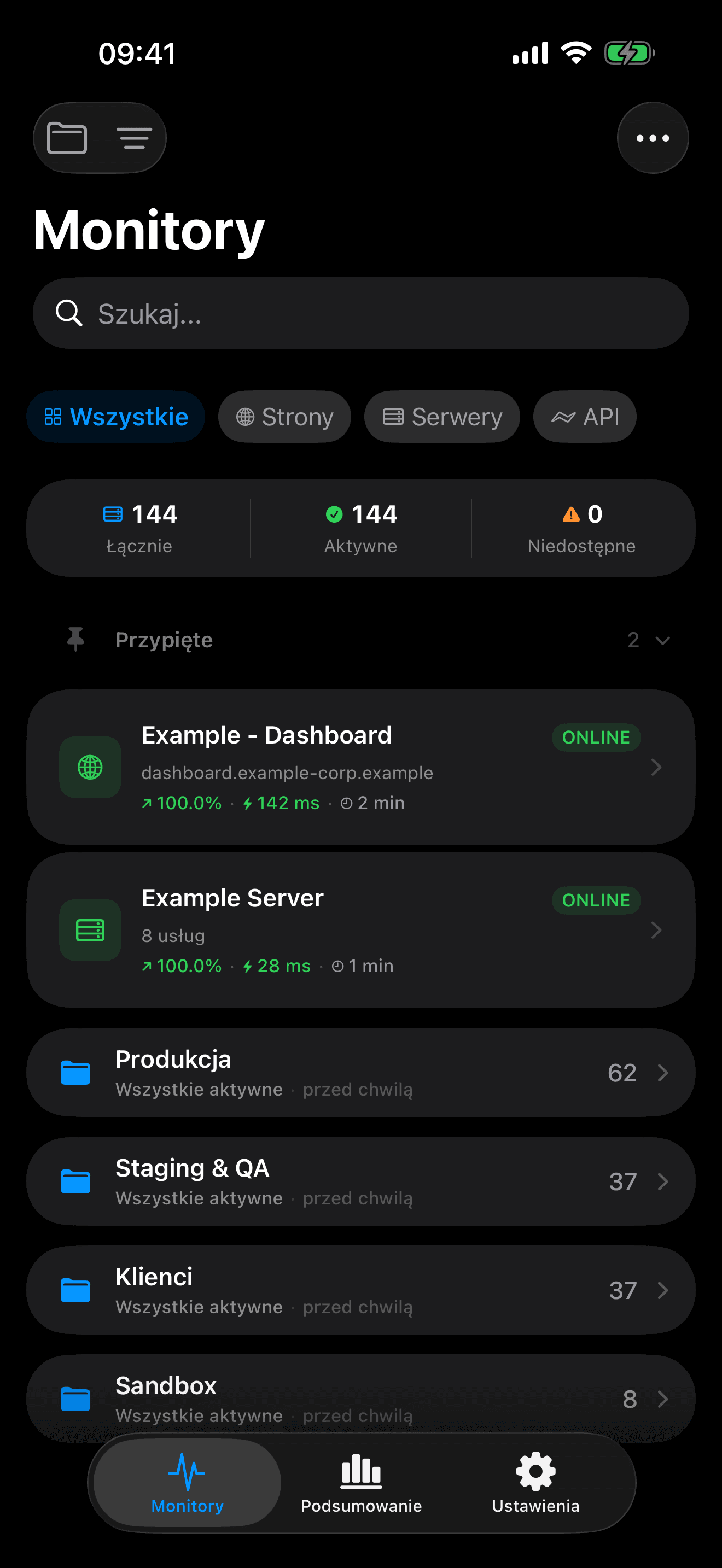Image resolution: width=722 pixels, height=1568 pixels.
Task: Open the Klienci folder
Action: click(360, 1290)
